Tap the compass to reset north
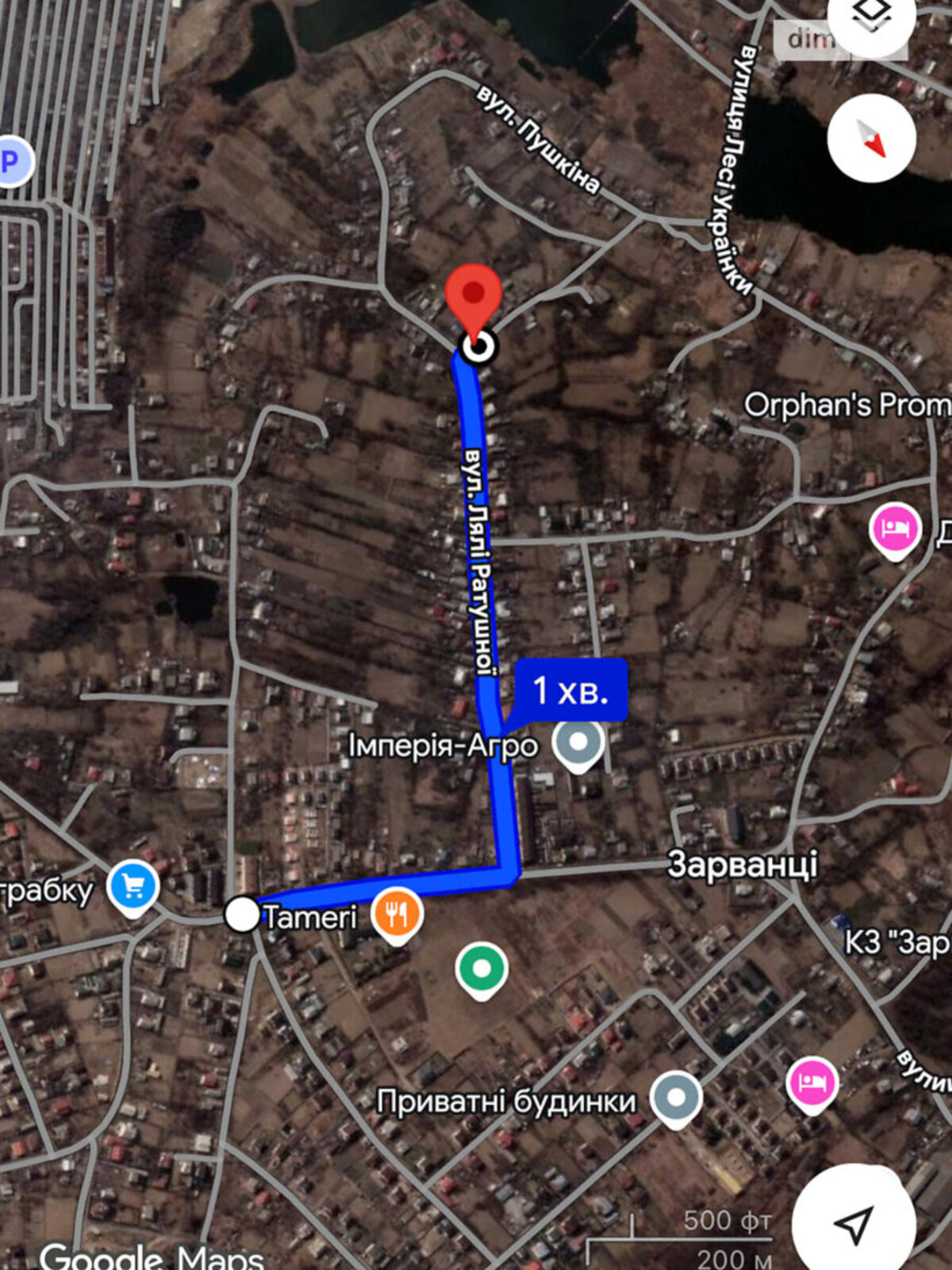Viewport: 952px width, 1270px height. [x=871, y=138]
